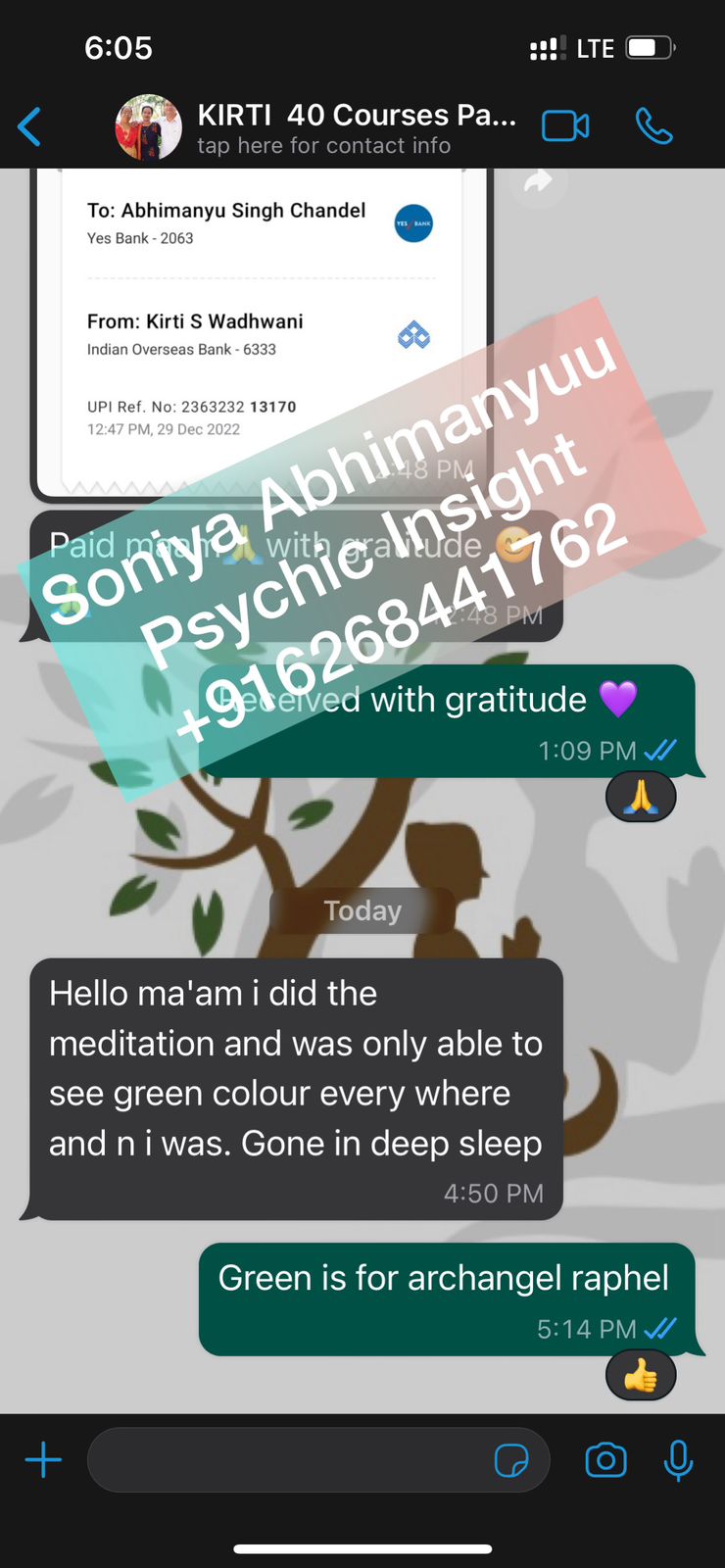This screenshot has height=1568, width=725.
Task: Tap the plus icon to attach
Action: click(x=43, y=1460)
